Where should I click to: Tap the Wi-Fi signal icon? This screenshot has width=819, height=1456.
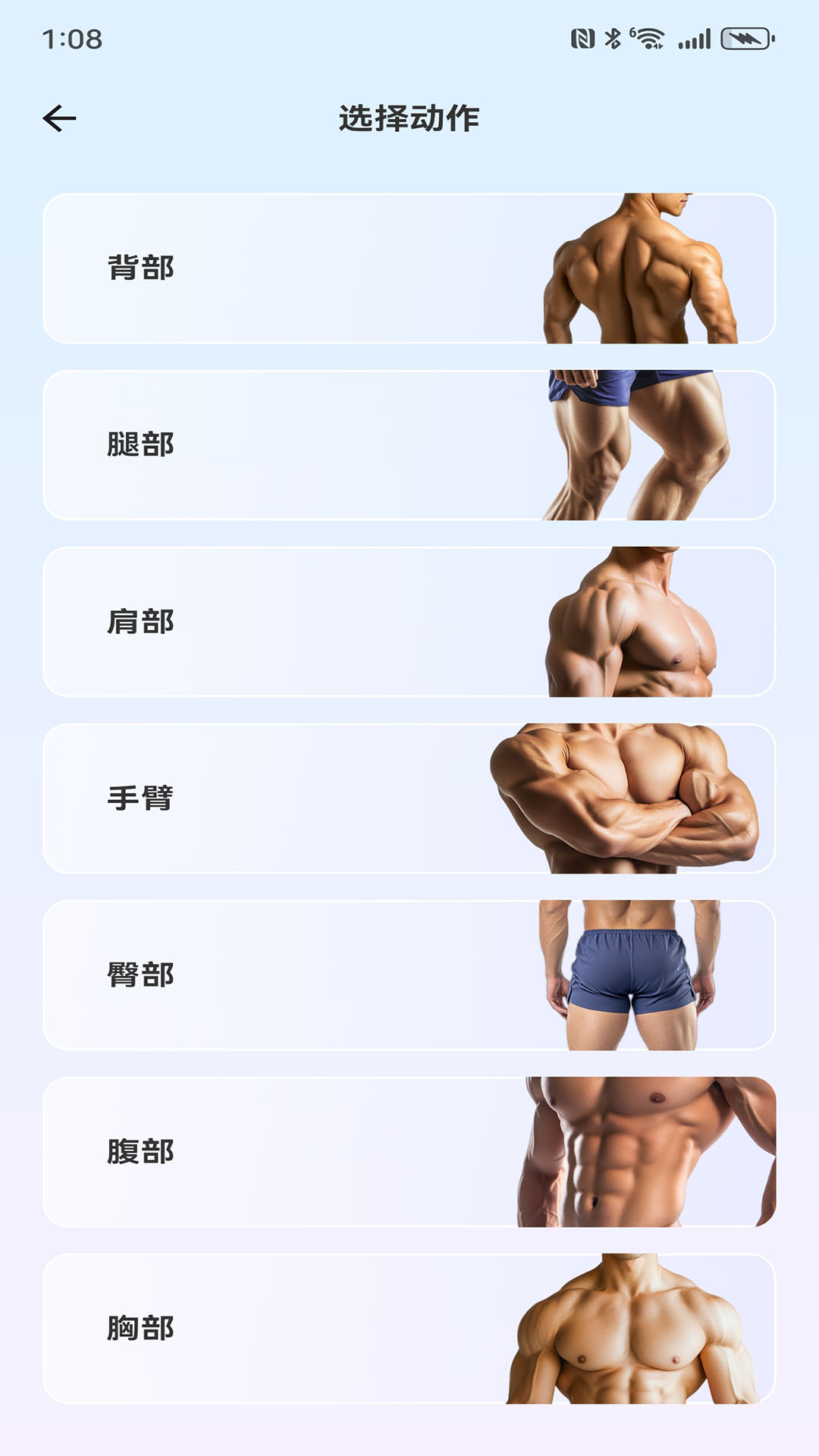647,36
